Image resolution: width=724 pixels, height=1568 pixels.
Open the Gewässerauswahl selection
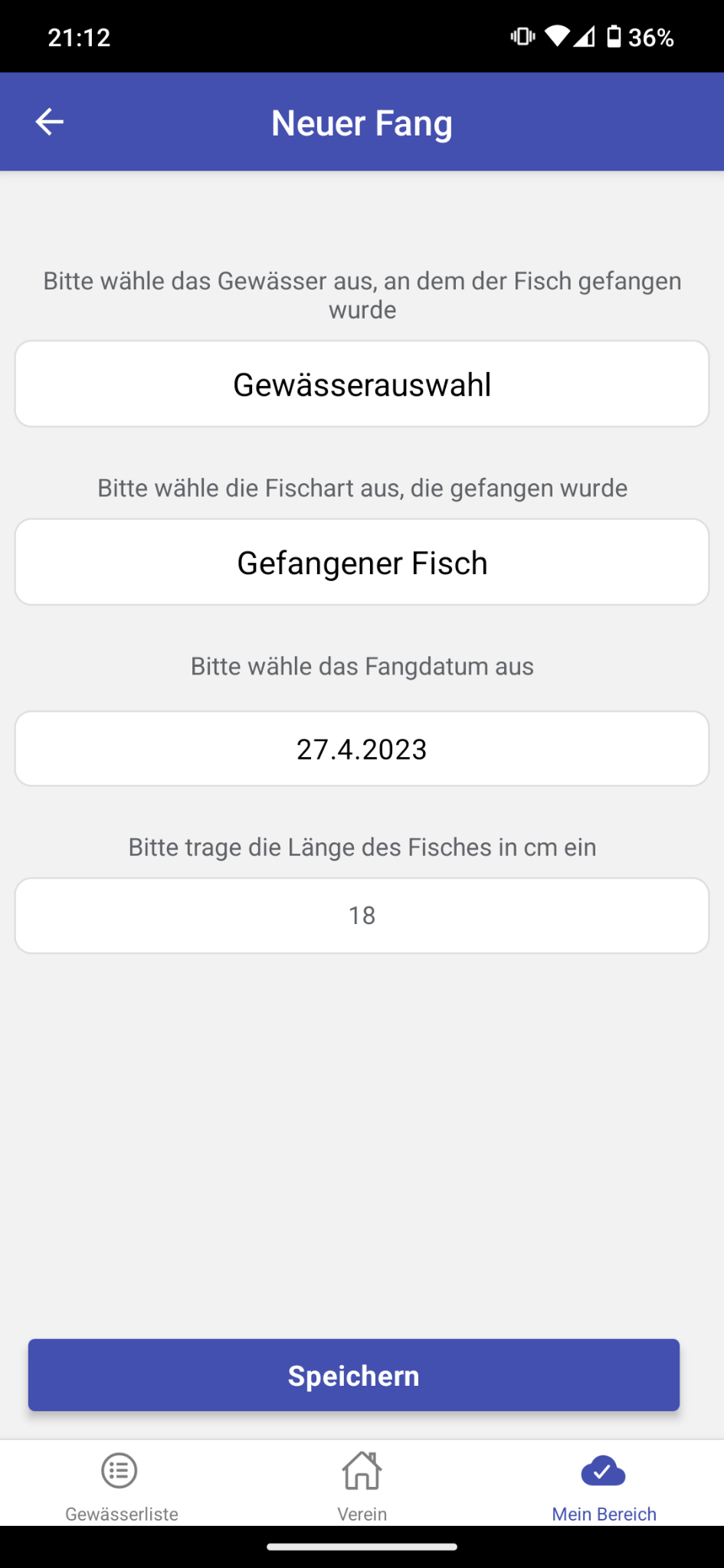(x=362, y=383)
